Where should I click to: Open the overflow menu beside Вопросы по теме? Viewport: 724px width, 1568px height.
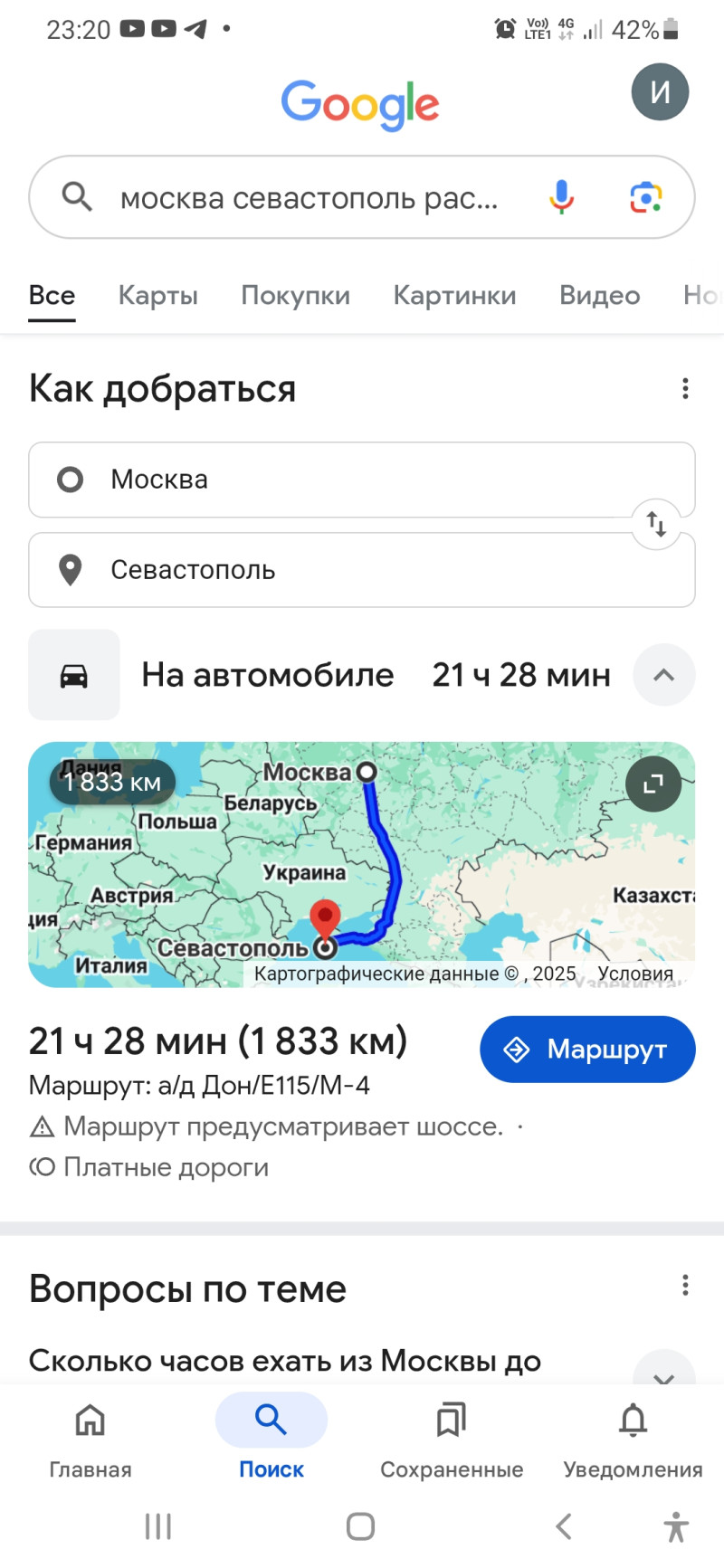coord(685,1285)
